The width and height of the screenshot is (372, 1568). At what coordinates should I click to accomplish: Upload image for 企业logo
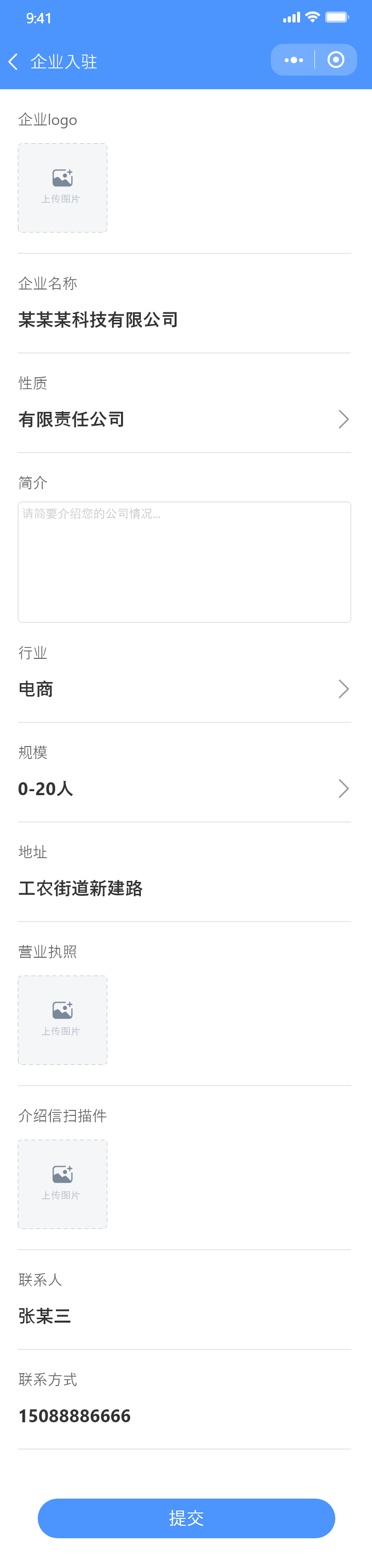pyautogui.click(x=62, y=188)
